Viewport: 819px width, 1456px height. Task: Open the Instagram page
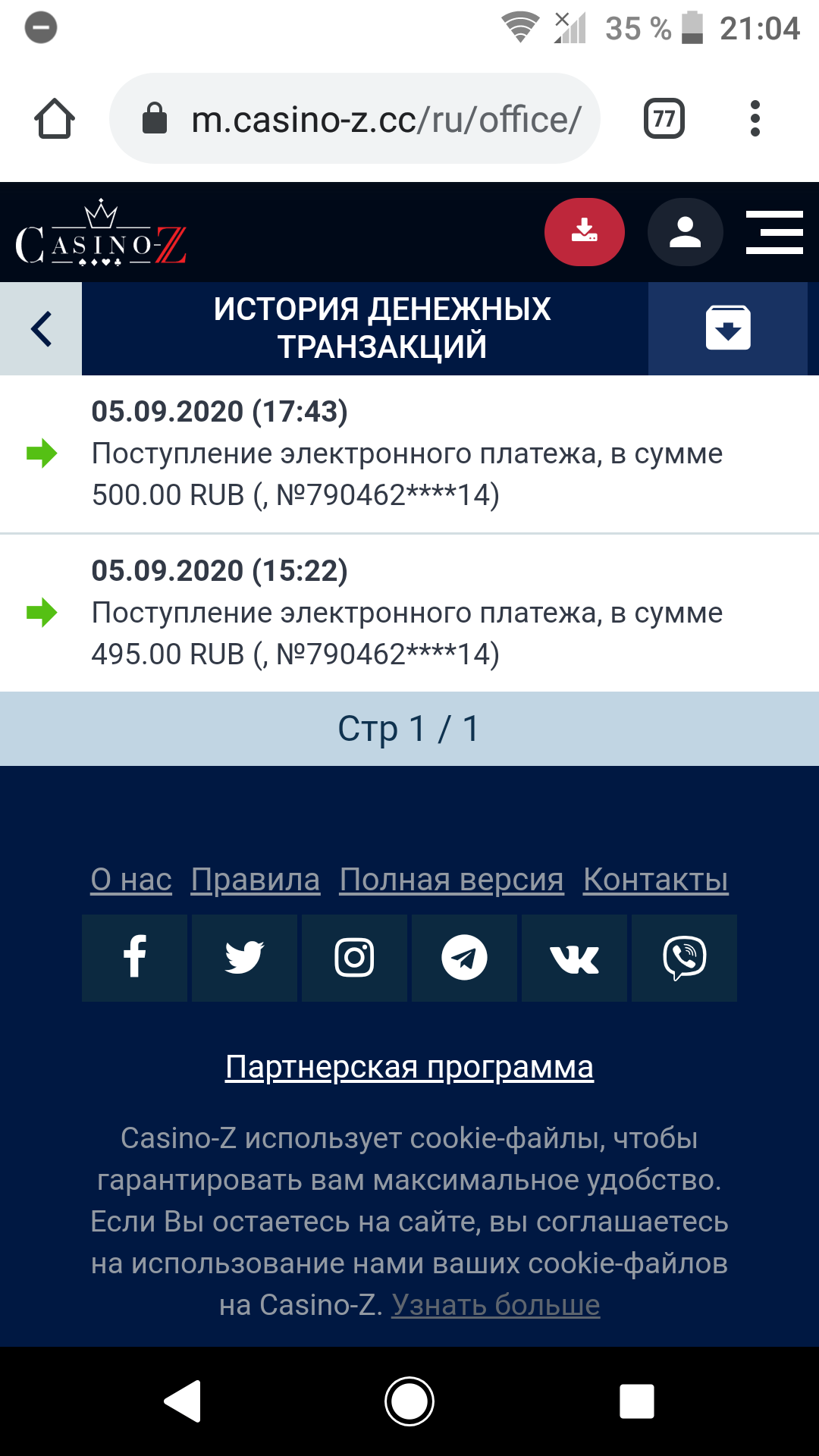[354, 958]
